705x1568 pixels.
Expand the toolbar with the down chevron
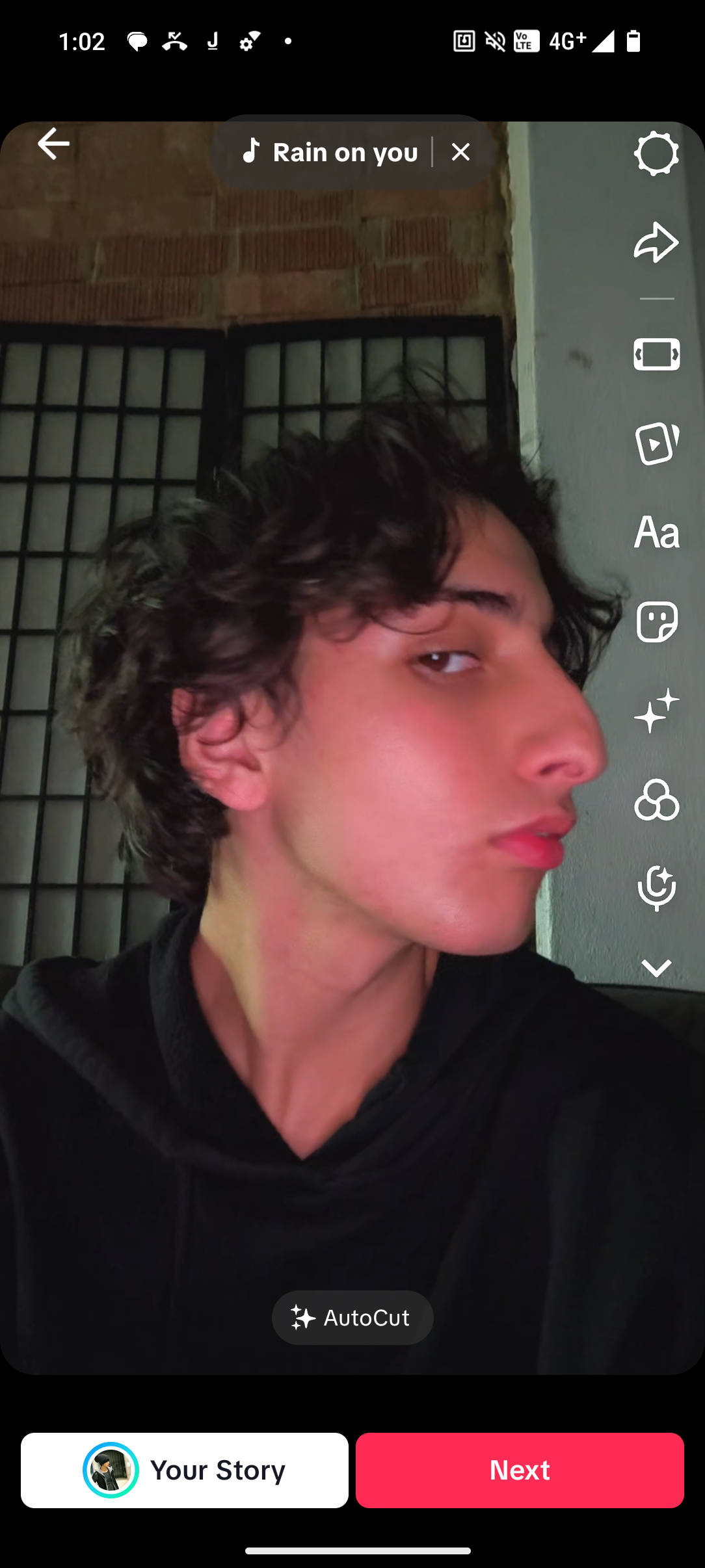coord(656,969)
